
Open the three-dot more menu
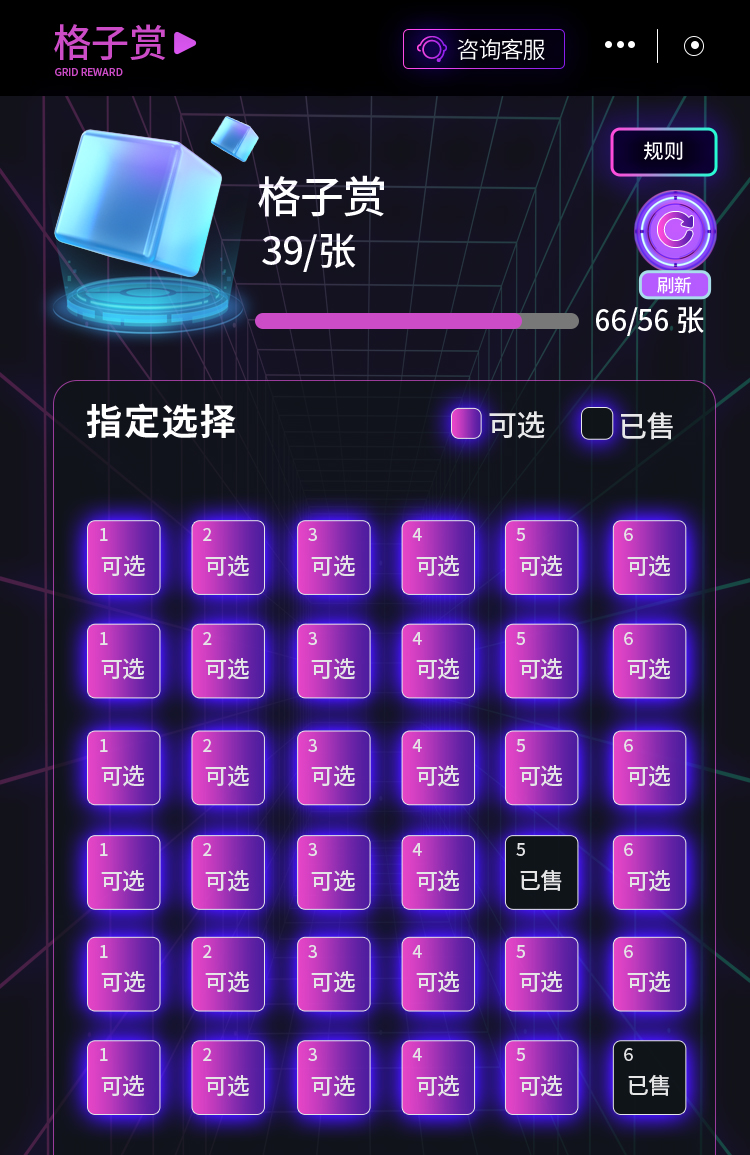pos(620,45)
